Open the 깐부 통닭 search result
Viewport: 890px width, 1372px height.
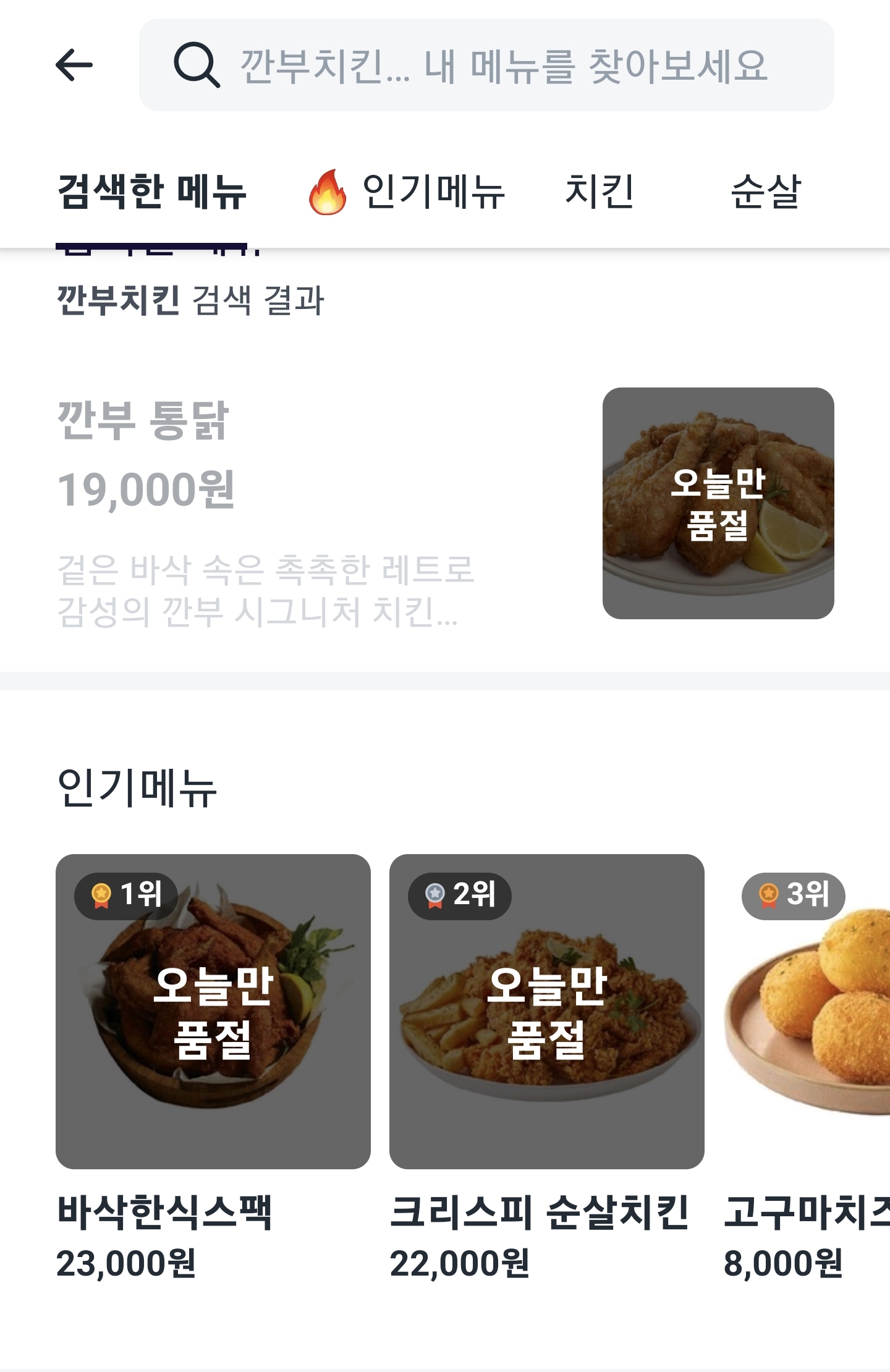click(445, 503)
